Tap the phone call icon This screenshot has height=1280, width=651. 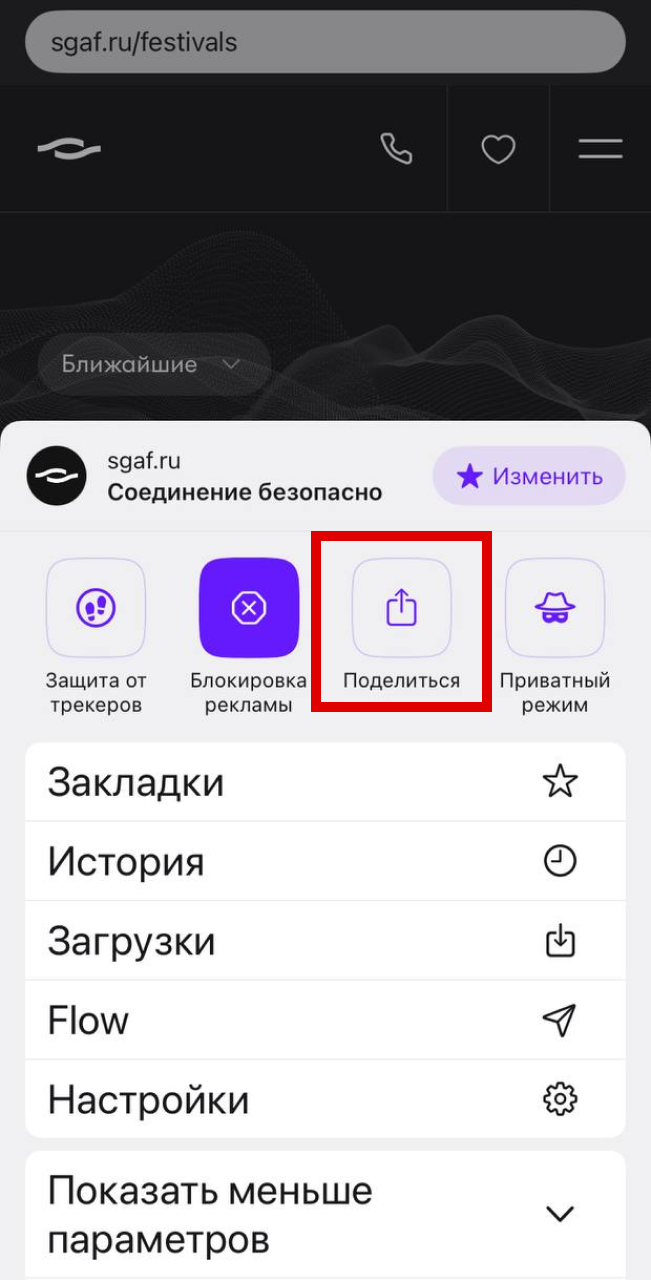(x=396, y=149)
